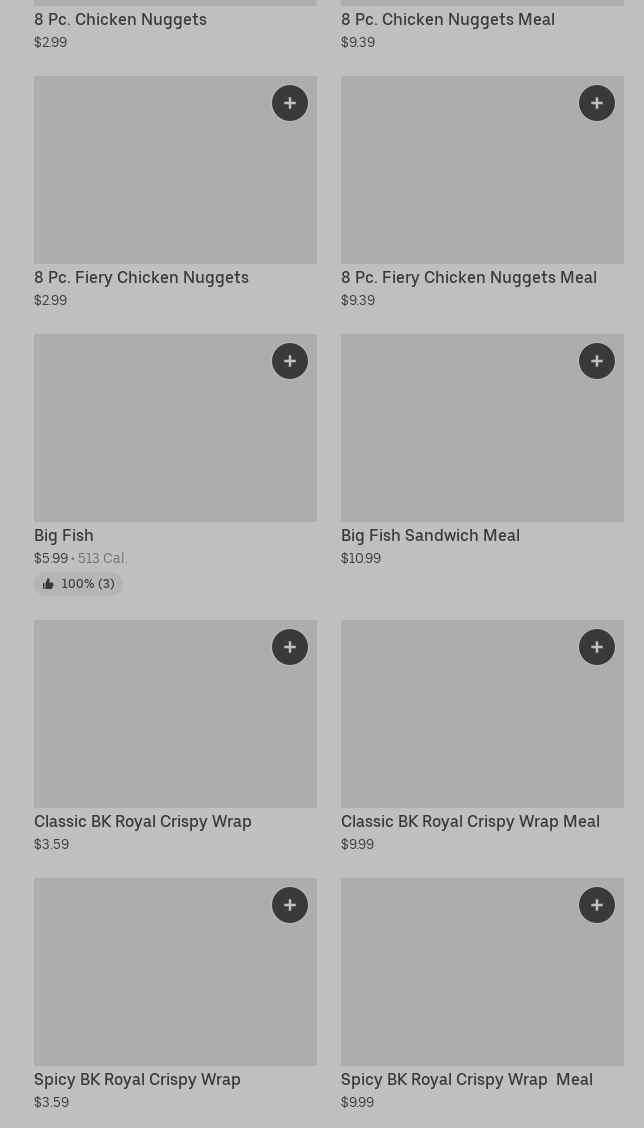Screen dimensions: 644x1128
Task: Add Classic BK Royal Crispy Wrap
Action: [290, 647]
